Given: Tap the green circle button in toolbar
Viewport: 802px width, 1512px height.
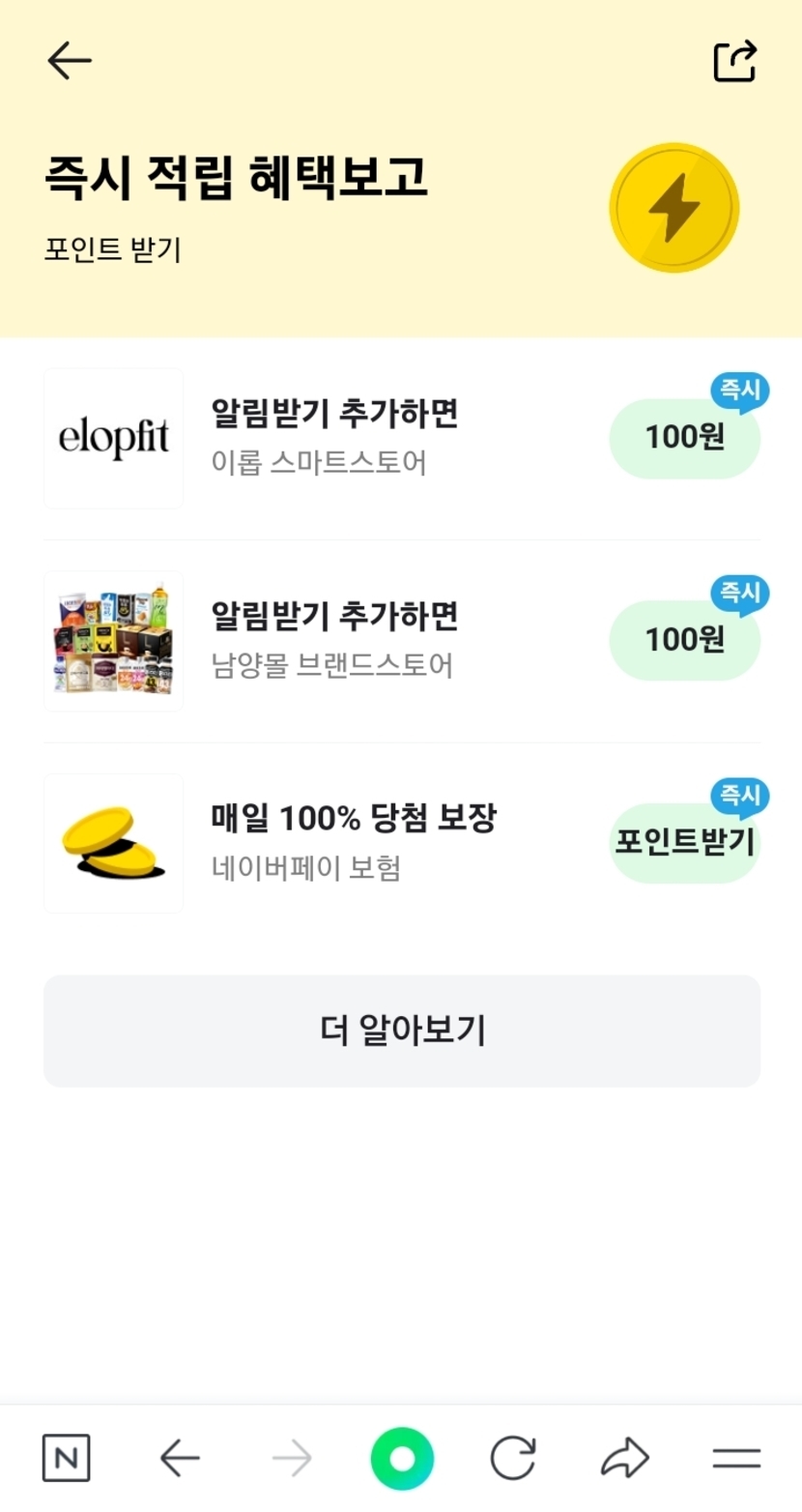Looking at the screenshot, I should [402, 1458].
